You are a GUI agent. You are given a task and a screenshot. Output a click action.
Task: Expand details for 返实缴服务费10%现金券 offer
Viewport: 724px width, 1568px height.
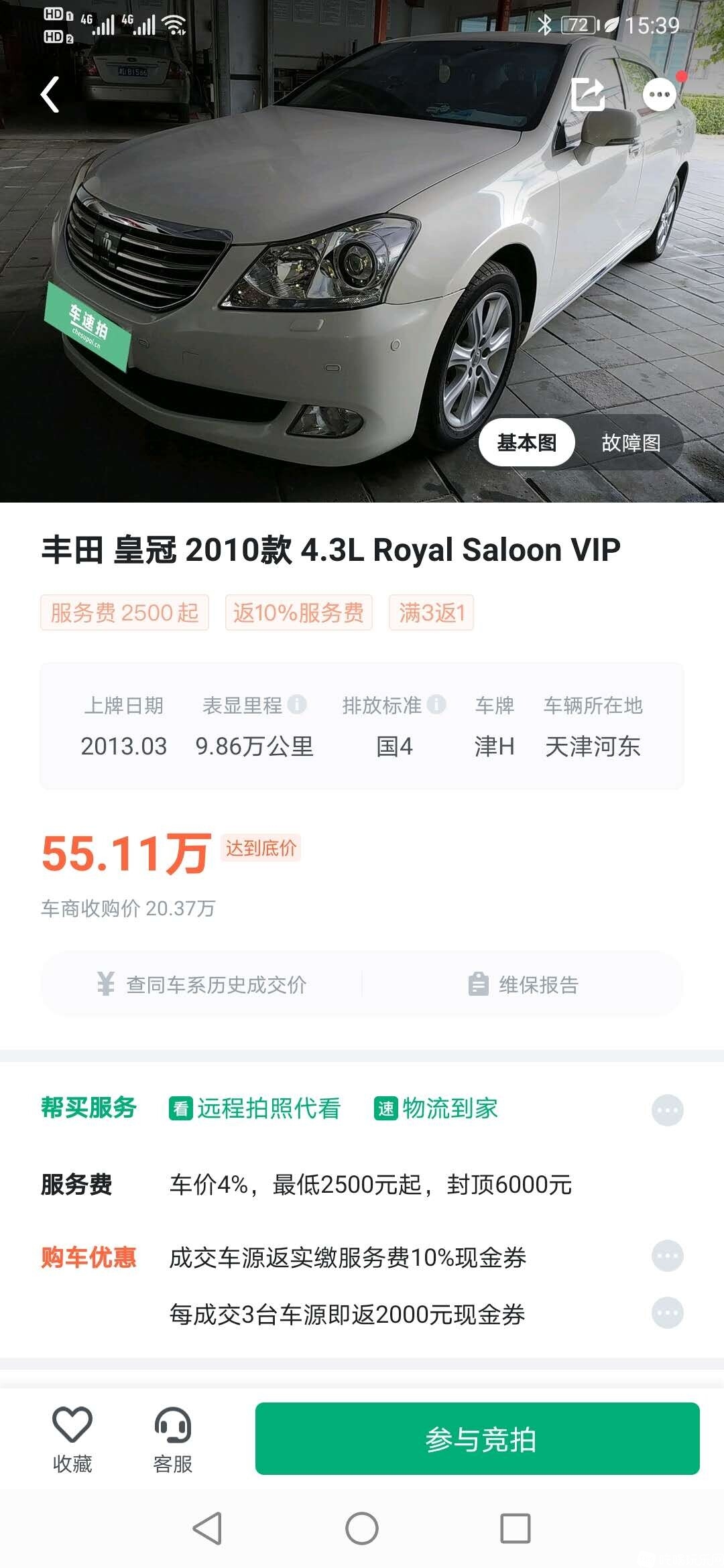[667, 1256]
